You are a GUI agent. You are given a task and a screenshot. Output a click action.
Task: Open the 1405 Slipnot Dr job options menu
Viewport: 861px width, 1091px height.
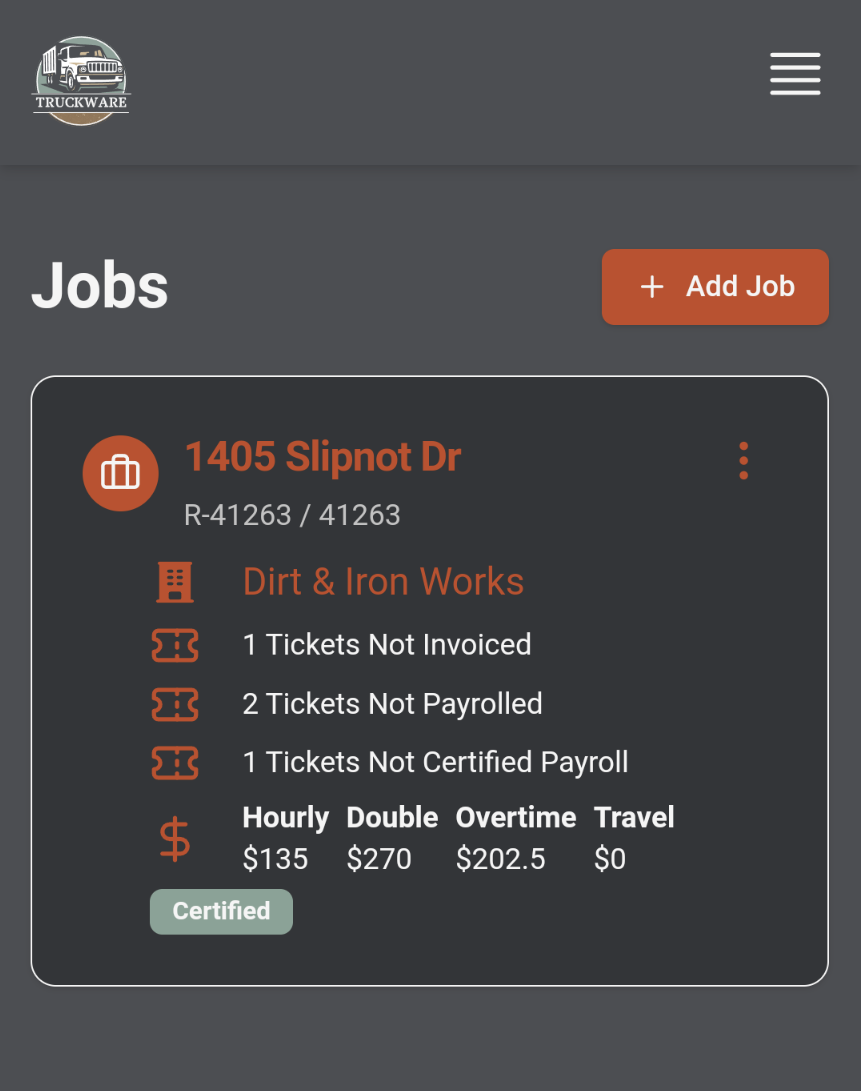[743, 461]
